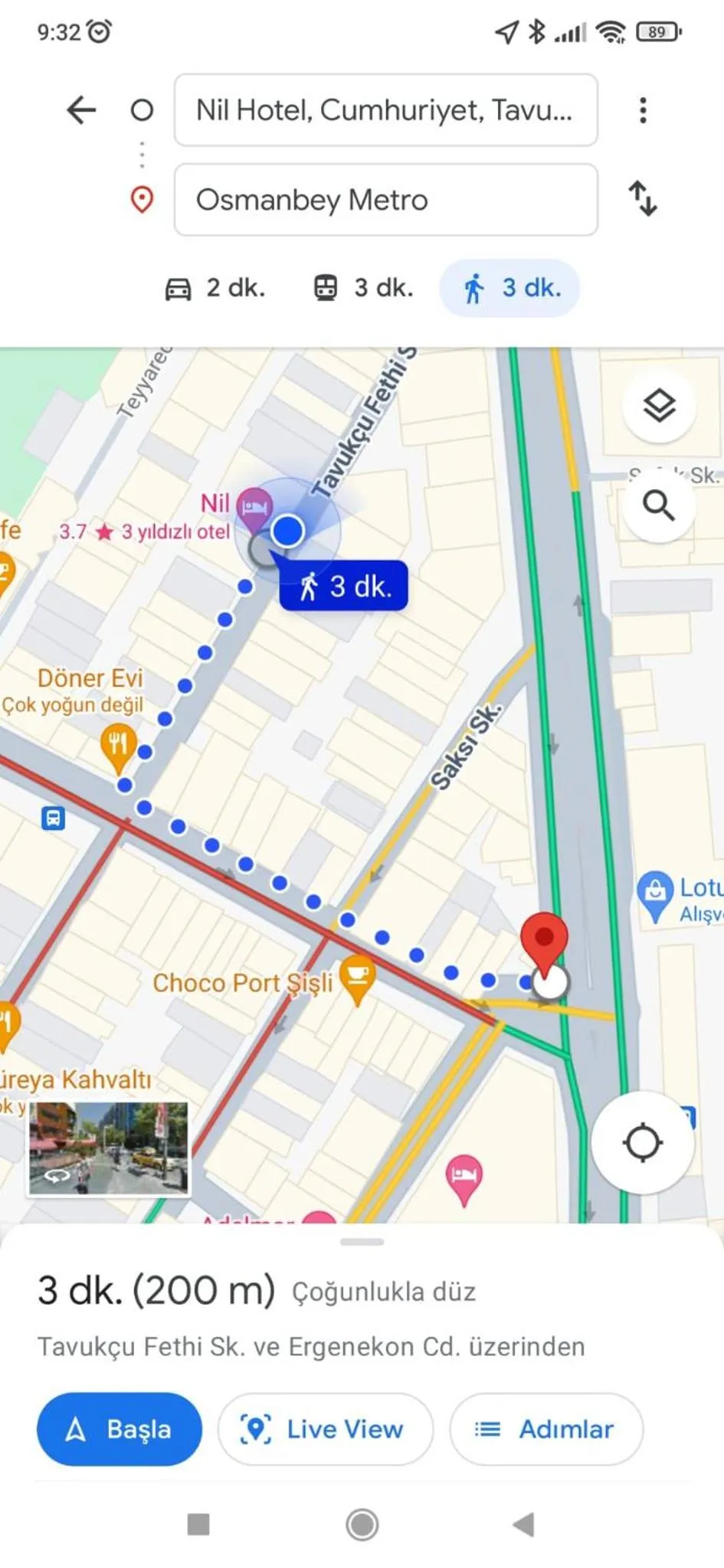Image resolution: width=724 pixels, height=1568 pixels.
Task: Open the three-dot overflow menu
Action: (x=643, y=110)
